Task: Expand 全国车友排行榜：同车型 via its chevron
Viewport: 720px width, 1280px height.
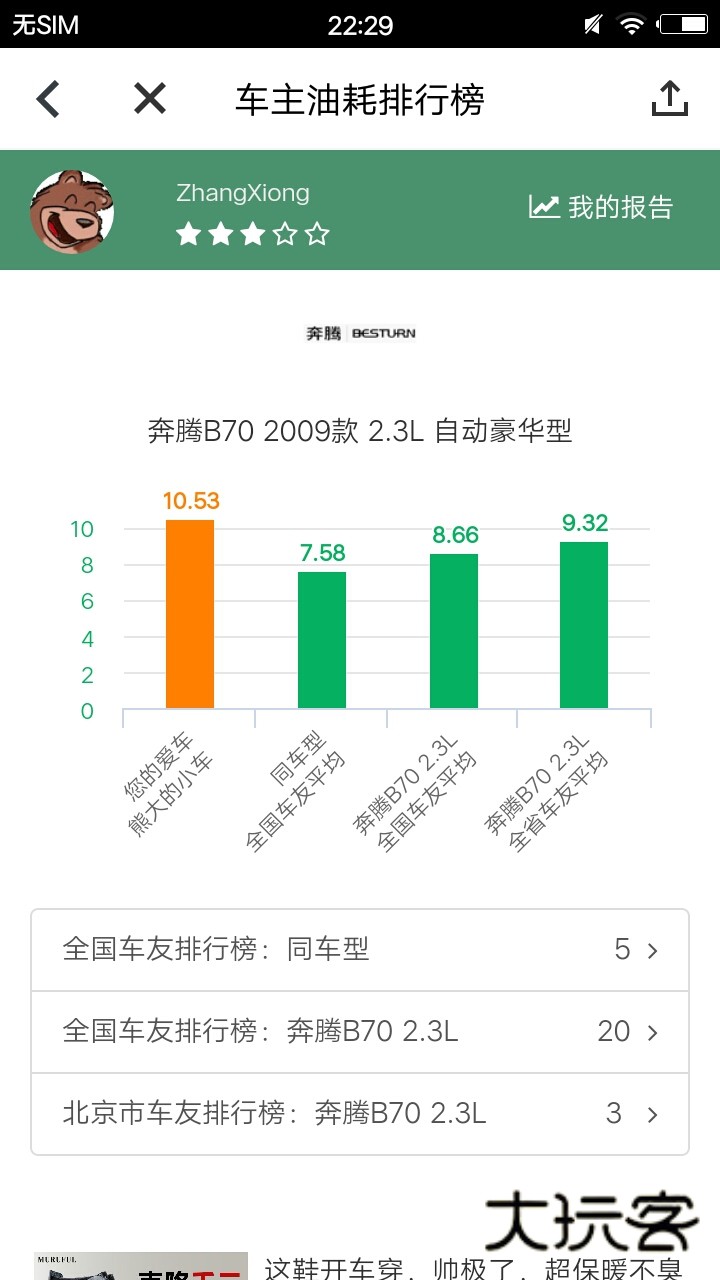Action: tap(652, 950)
